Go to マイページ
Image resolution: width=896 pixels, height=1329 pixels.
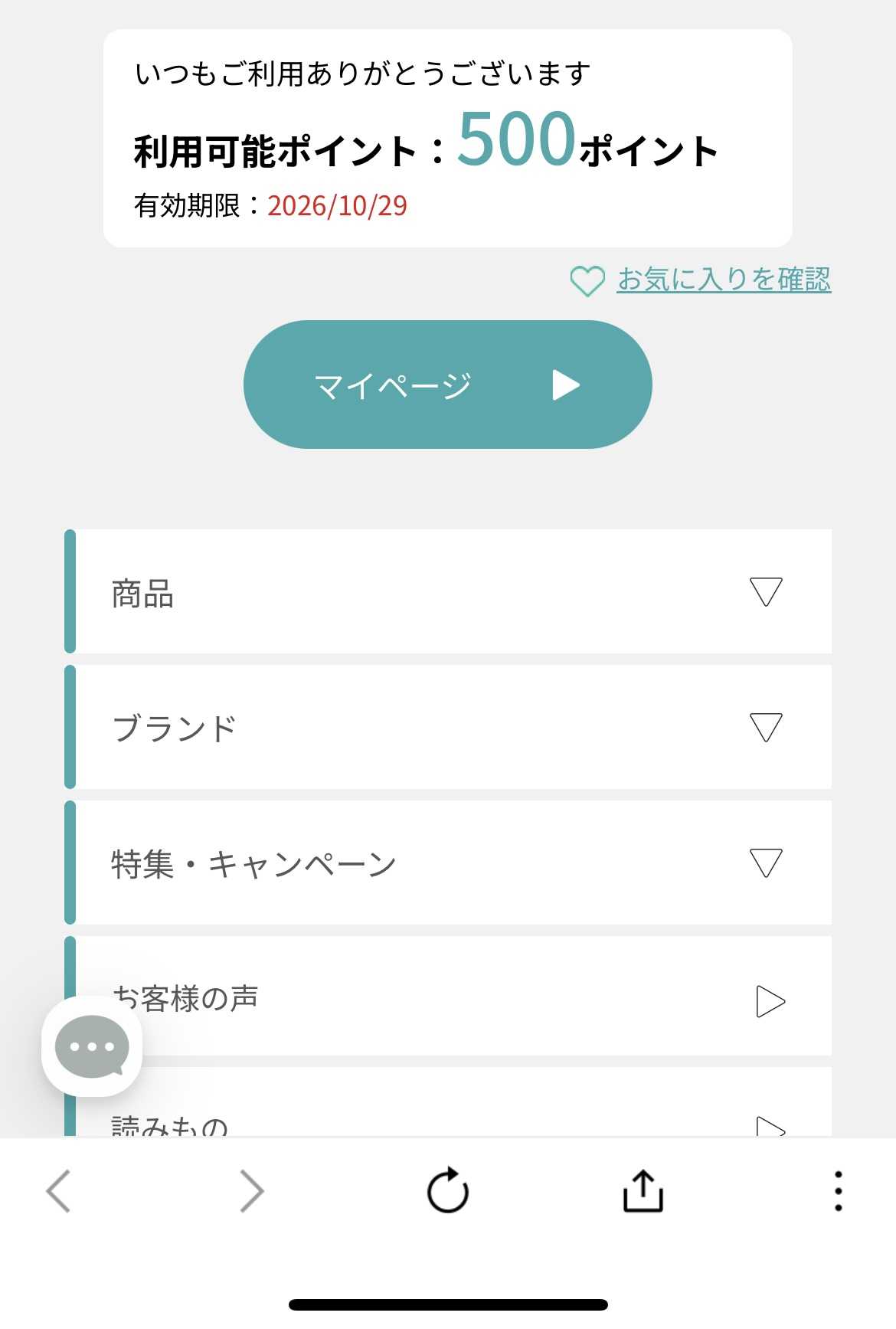[x=447, y=385]
